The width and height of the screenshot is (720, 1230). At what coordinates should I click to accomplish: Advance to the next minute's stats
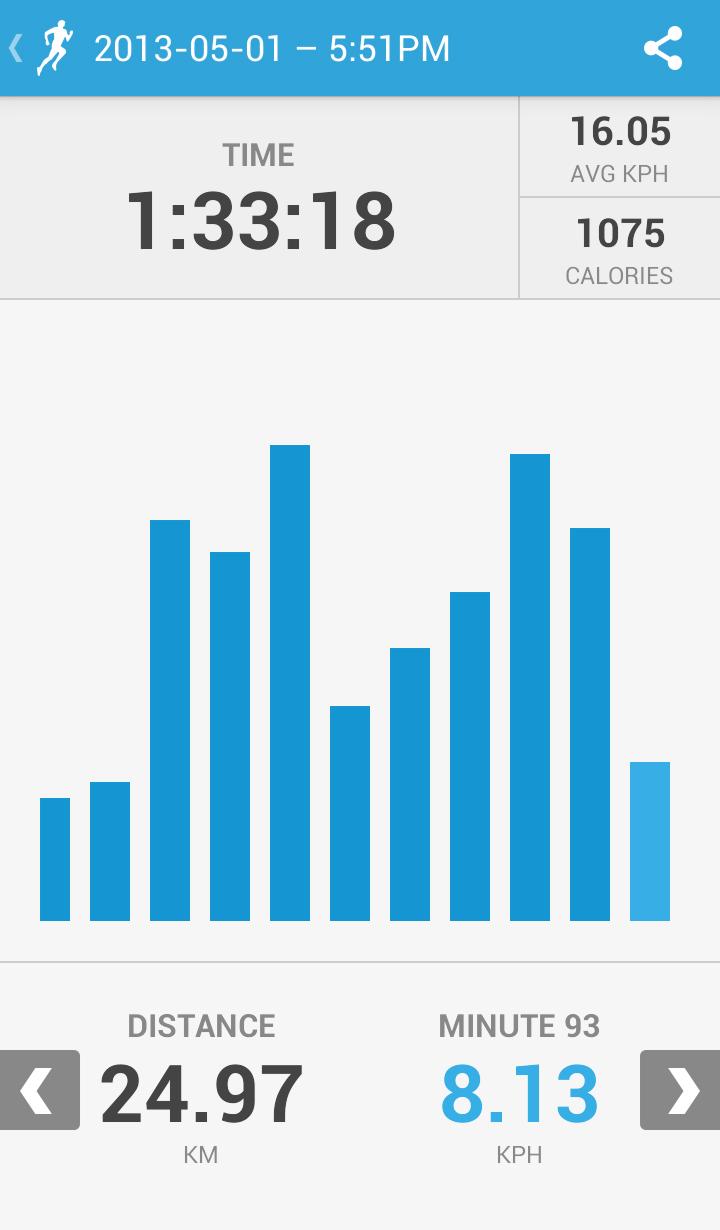pyautogui.click(x=680, y=1090)
